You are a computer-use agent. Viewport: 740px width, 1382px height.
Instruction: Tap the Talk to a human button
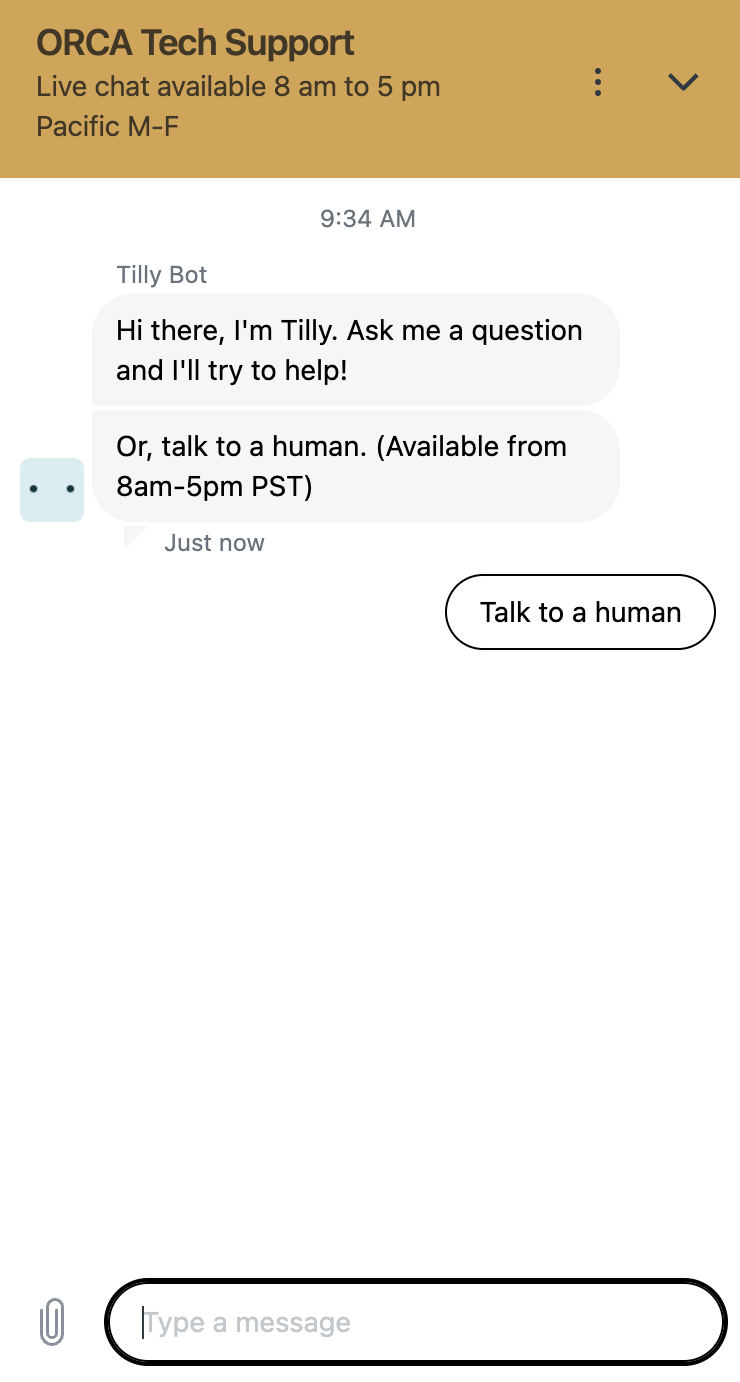click(x=580, y=612)
